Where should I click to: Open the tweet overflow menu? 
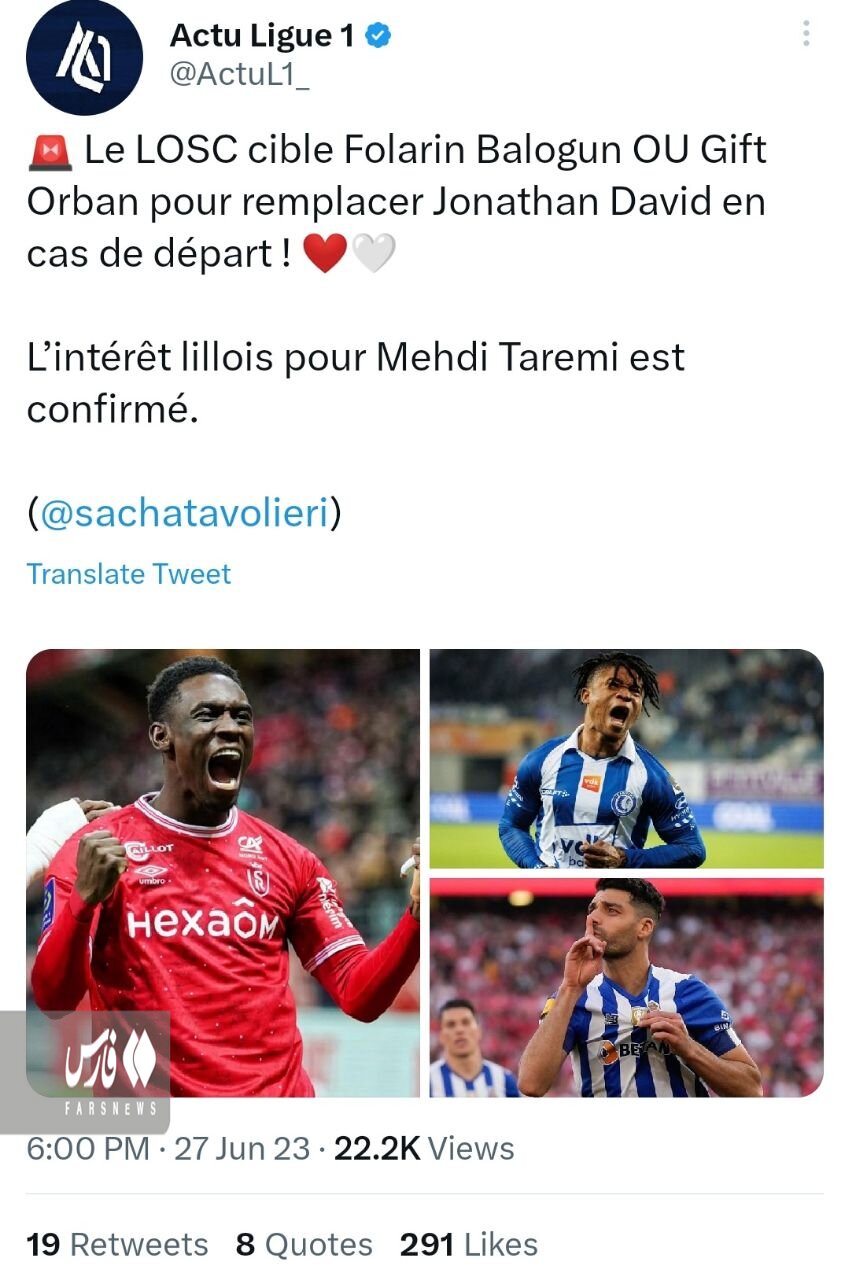click(x=806, y=34)
